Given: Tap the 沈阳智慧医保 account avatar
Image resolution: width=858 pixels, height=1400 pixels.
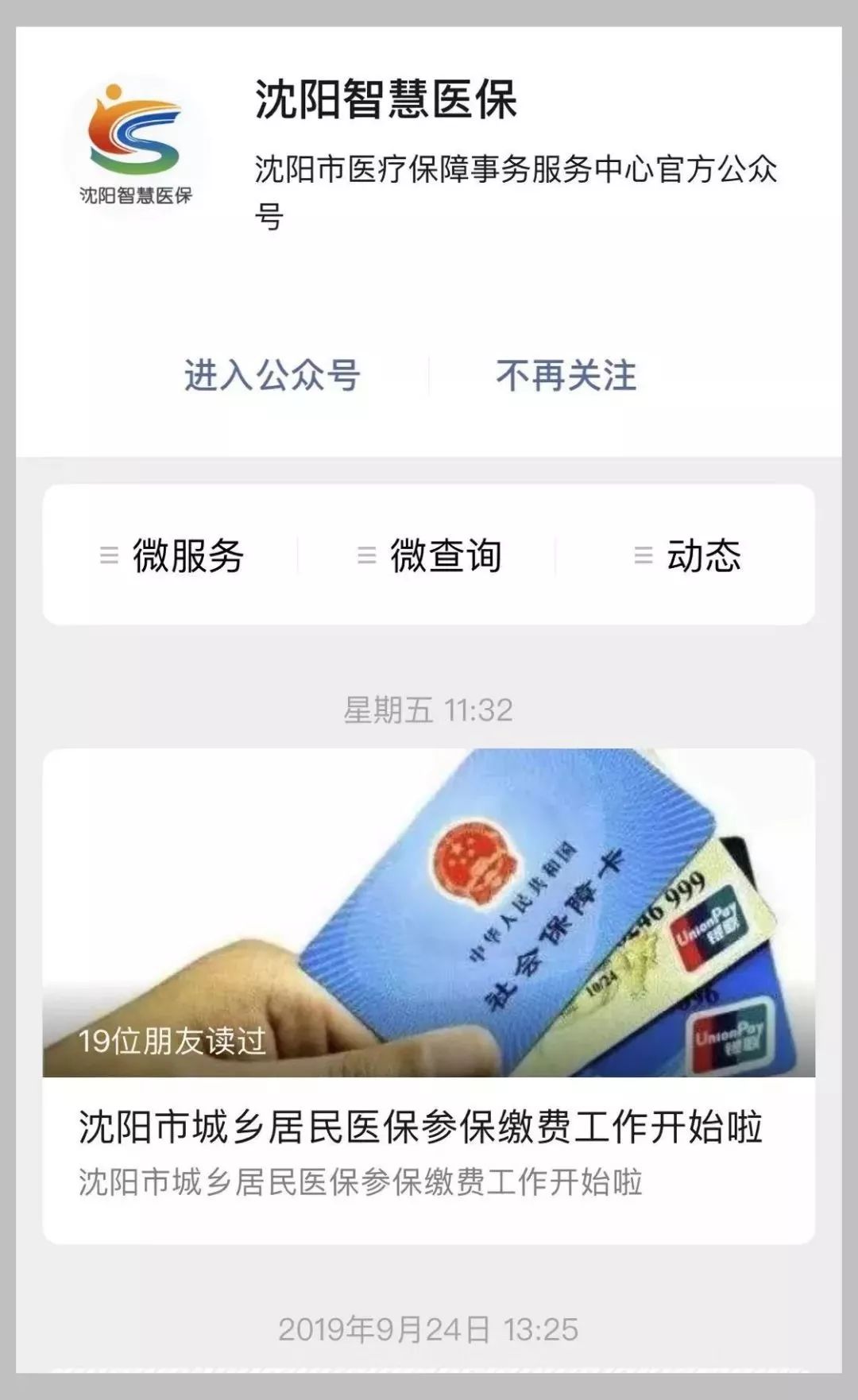Looking at the screenshot, I should coord(136,143).
